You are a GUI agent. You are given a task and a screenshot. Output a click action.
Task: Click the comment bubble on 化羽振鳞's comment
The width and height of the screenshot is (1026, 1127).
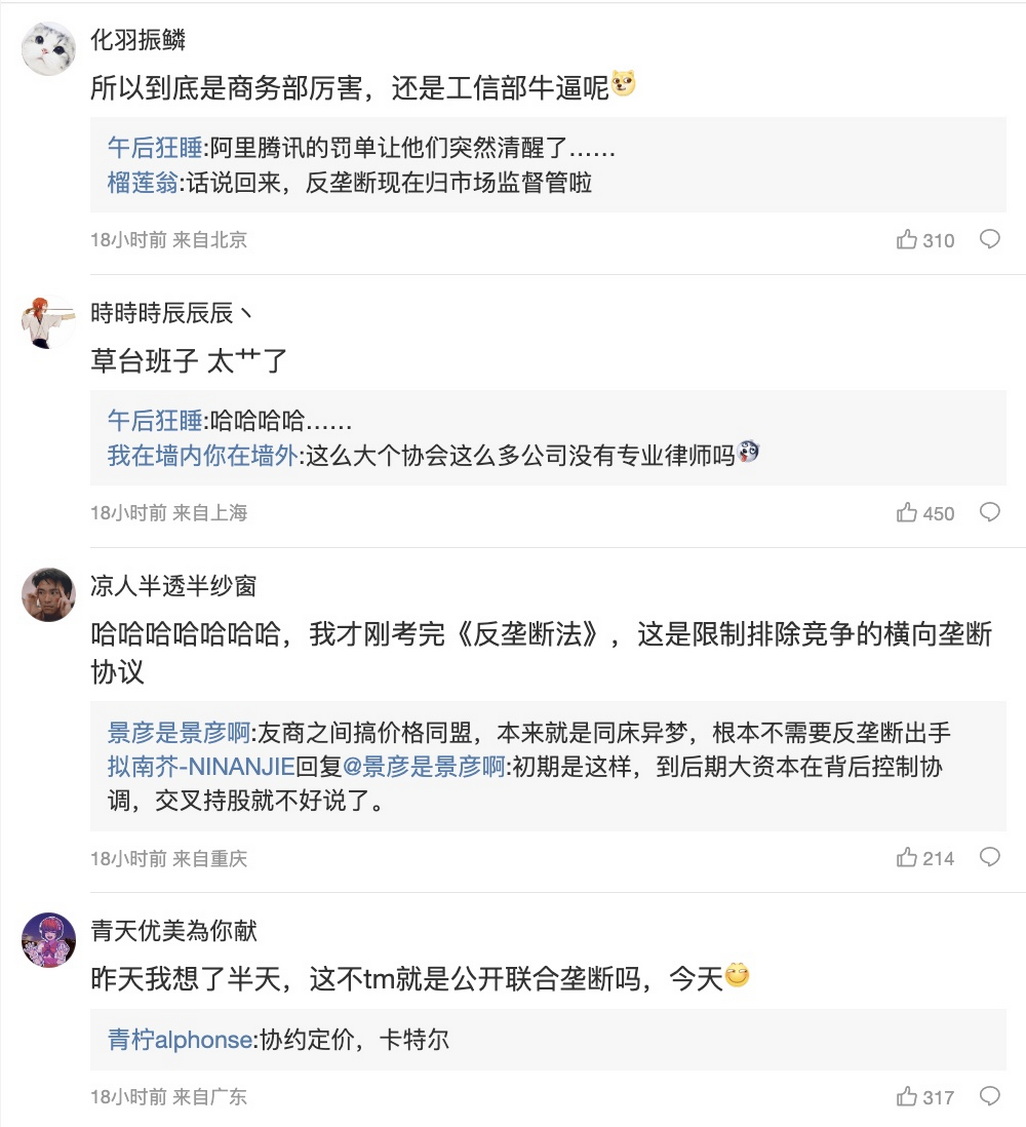tap(990, 240)
